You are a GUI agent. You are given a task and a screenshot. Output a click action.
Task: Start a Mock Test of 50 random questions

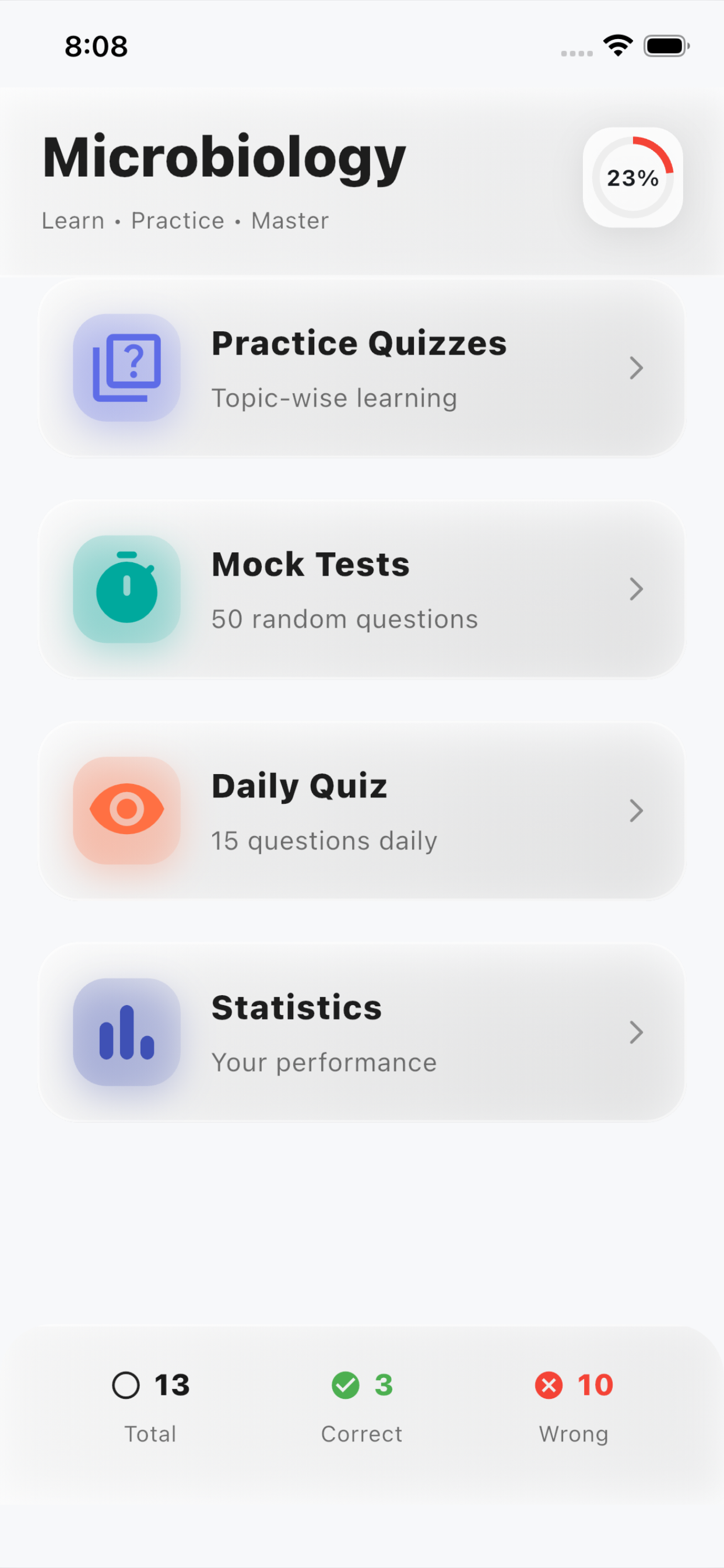[x=362, y=589]
